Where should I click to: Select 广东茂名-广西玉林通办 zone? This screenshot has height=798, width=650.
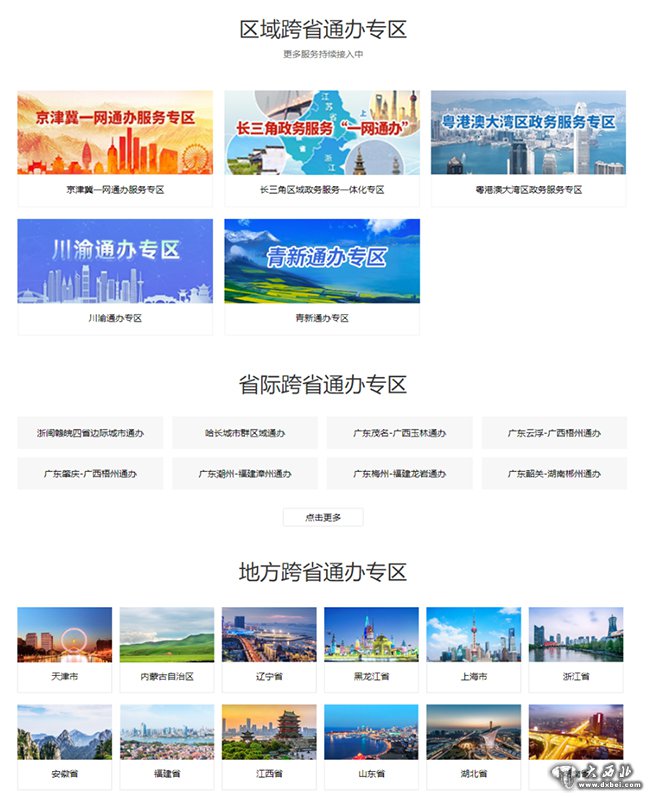pos(399,433)
